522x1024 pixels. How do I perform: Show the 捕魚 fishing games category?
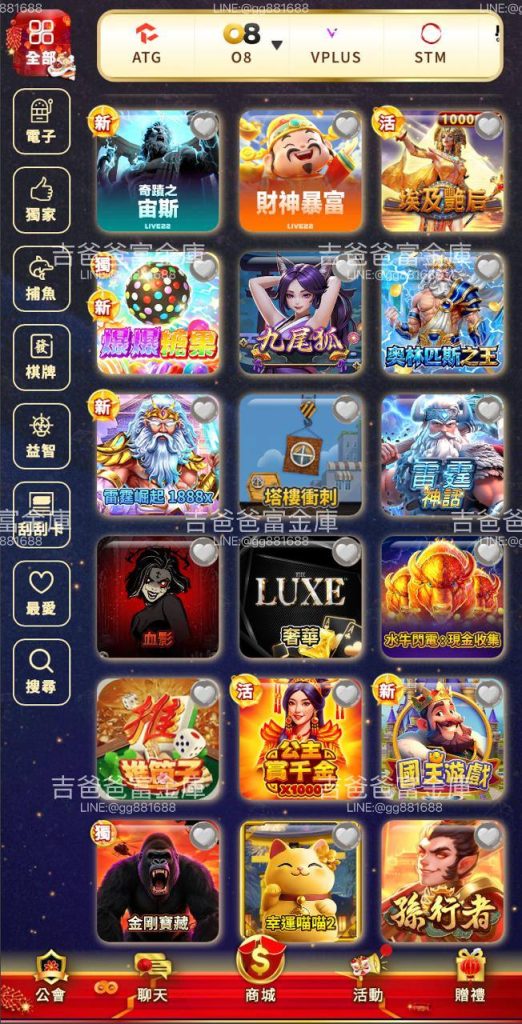pyautogui.click(x=41, y=279)
